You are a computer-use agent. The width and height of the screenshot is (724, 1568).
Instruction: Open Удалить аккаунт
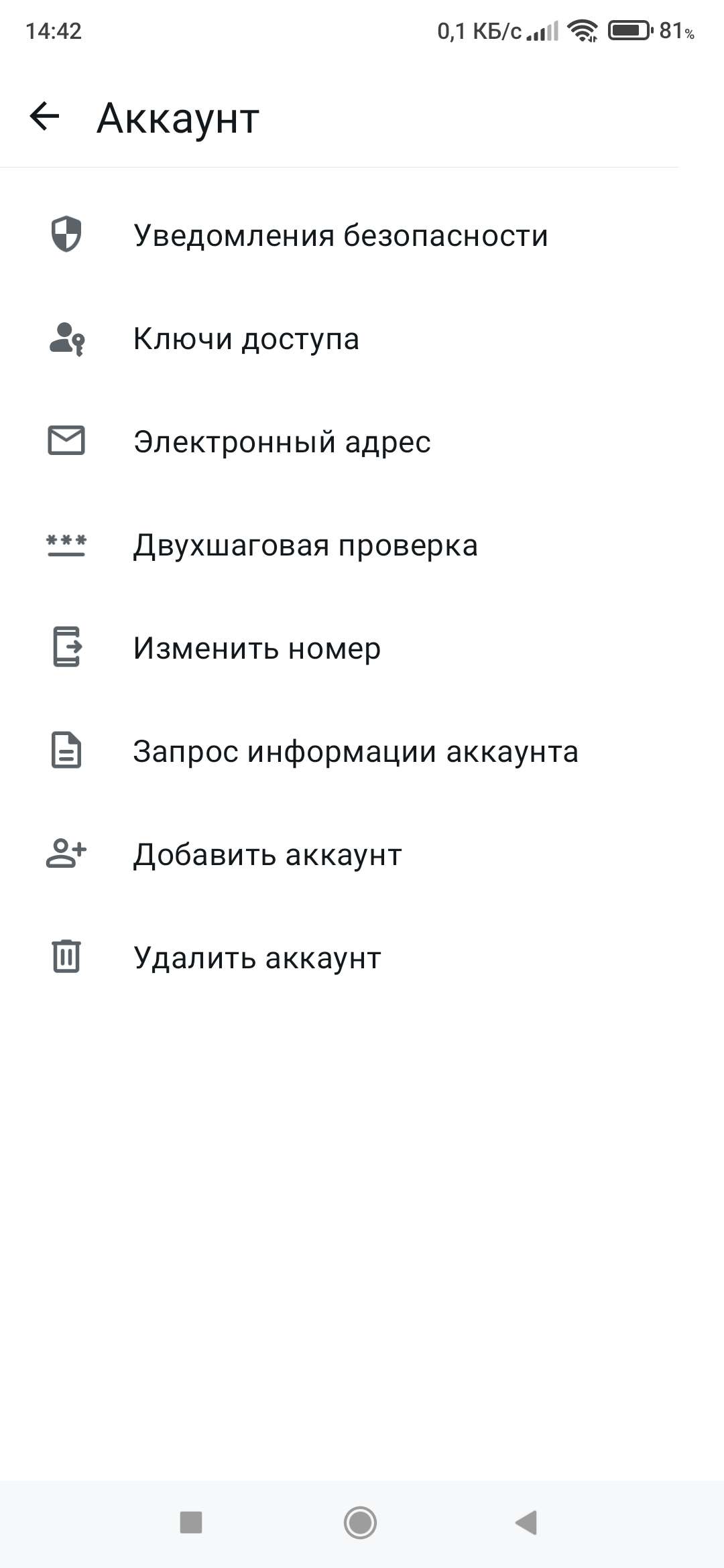(x=257, y=958)
